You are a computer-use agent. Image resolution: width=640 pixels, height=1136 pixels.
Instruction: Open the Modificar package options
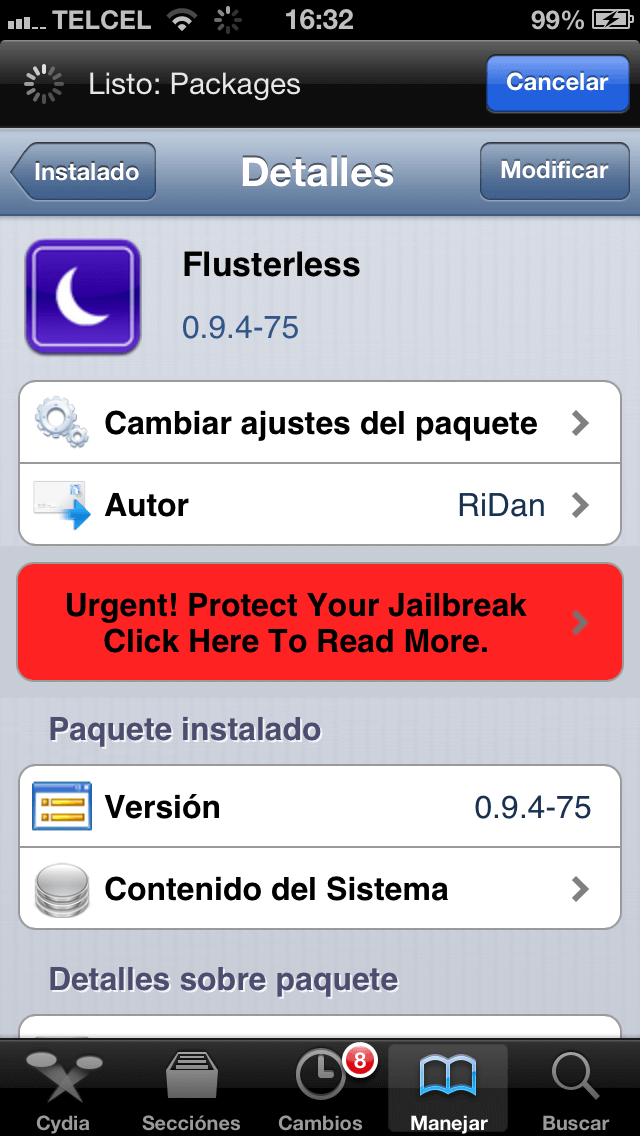tap(554, 171)
